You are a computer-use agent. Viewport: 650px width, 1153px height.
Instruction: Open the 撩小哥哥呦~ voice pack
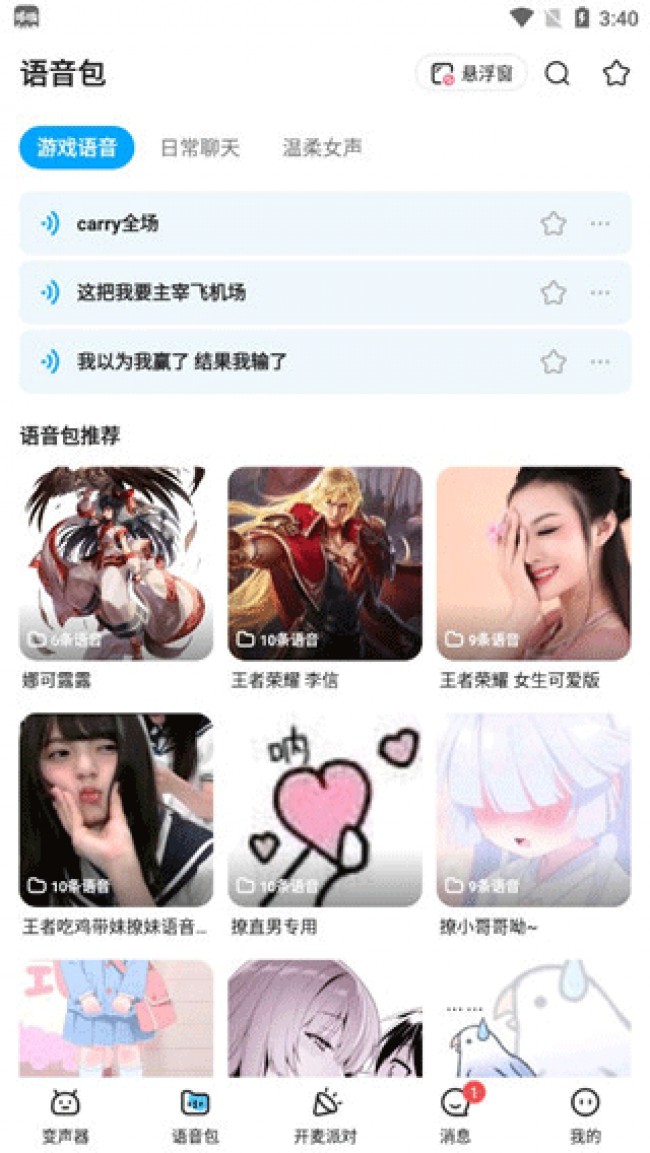[533, 810]
